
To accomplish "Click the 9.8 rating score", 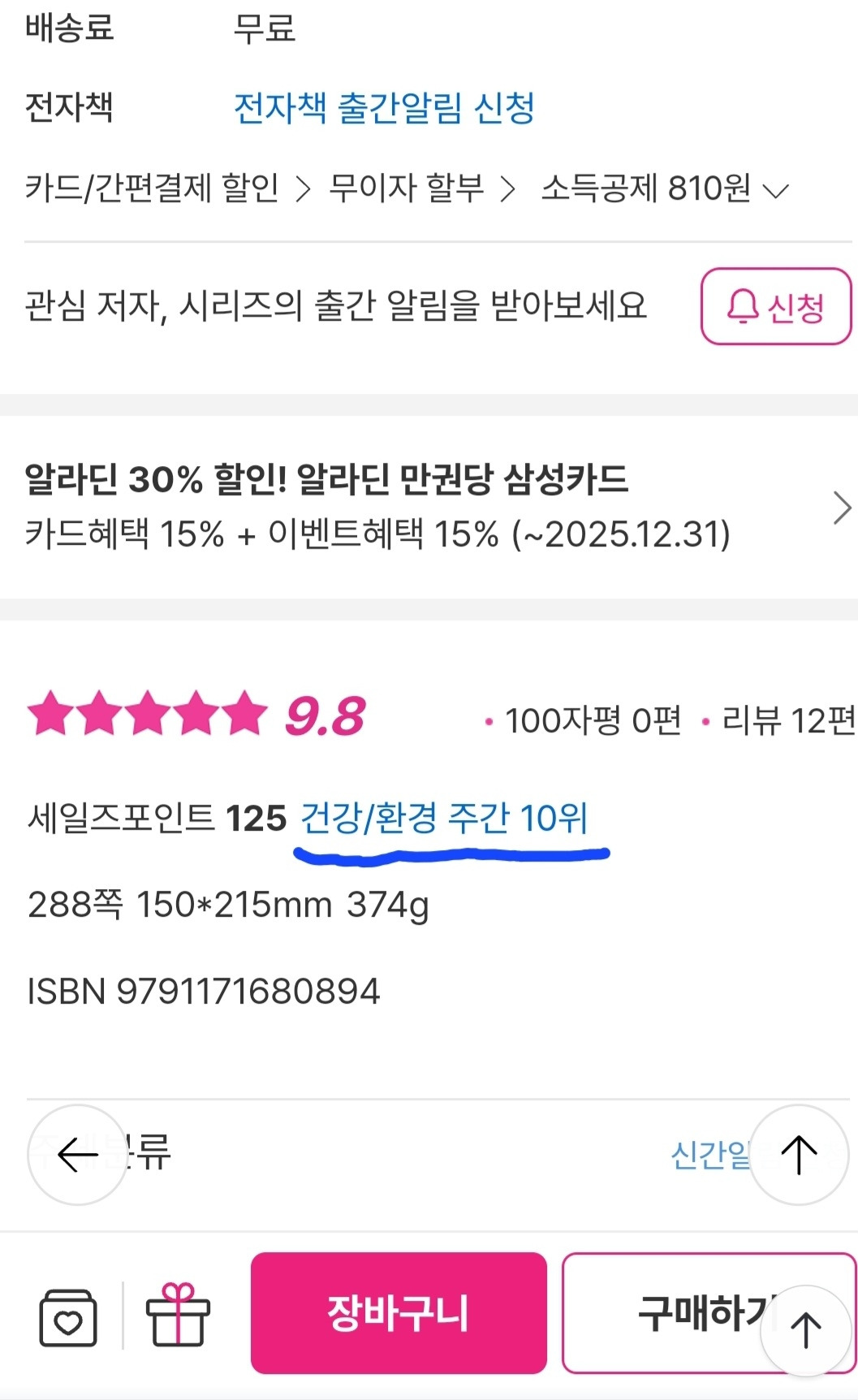I will (326, 716).
